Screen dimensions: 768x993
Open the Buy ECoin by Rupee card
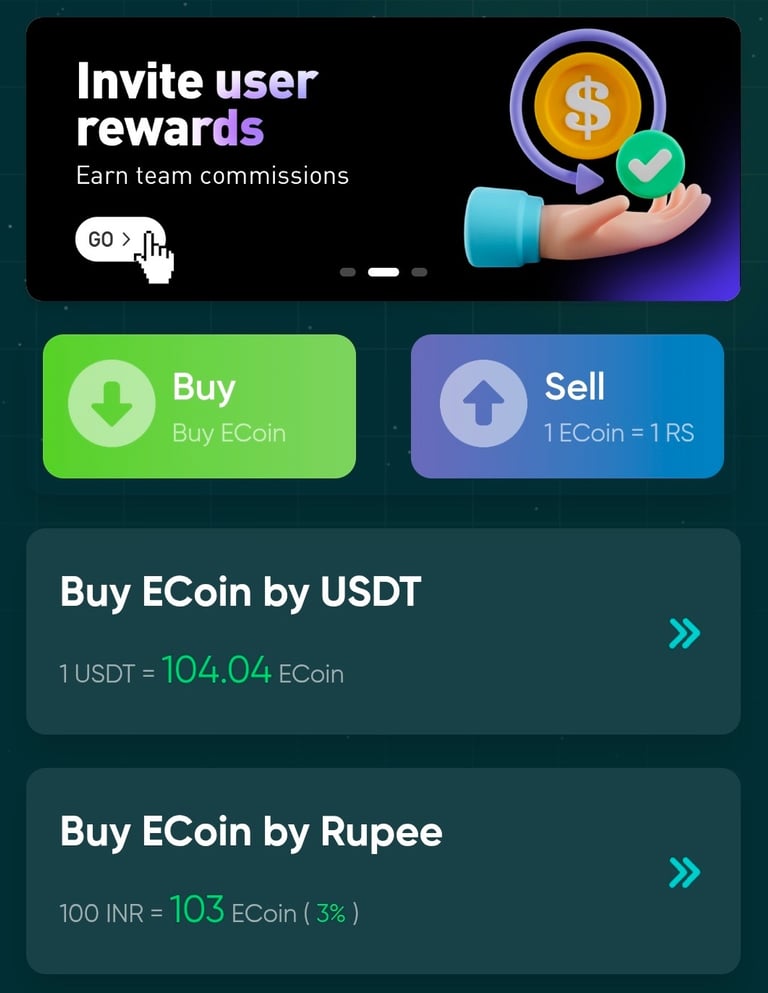383,871
